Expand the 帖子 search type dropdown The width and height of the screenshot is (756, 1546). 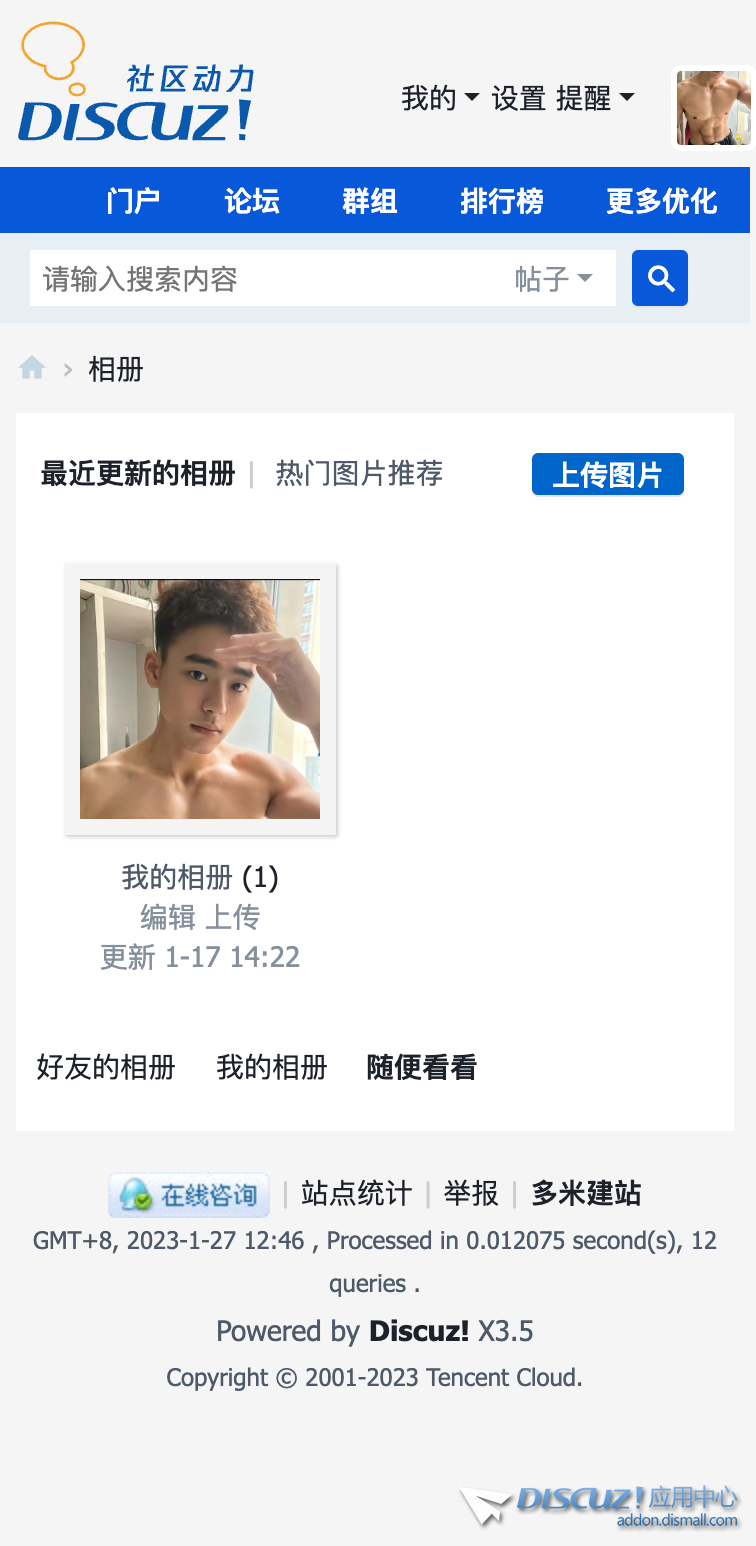tap(553, 279)
